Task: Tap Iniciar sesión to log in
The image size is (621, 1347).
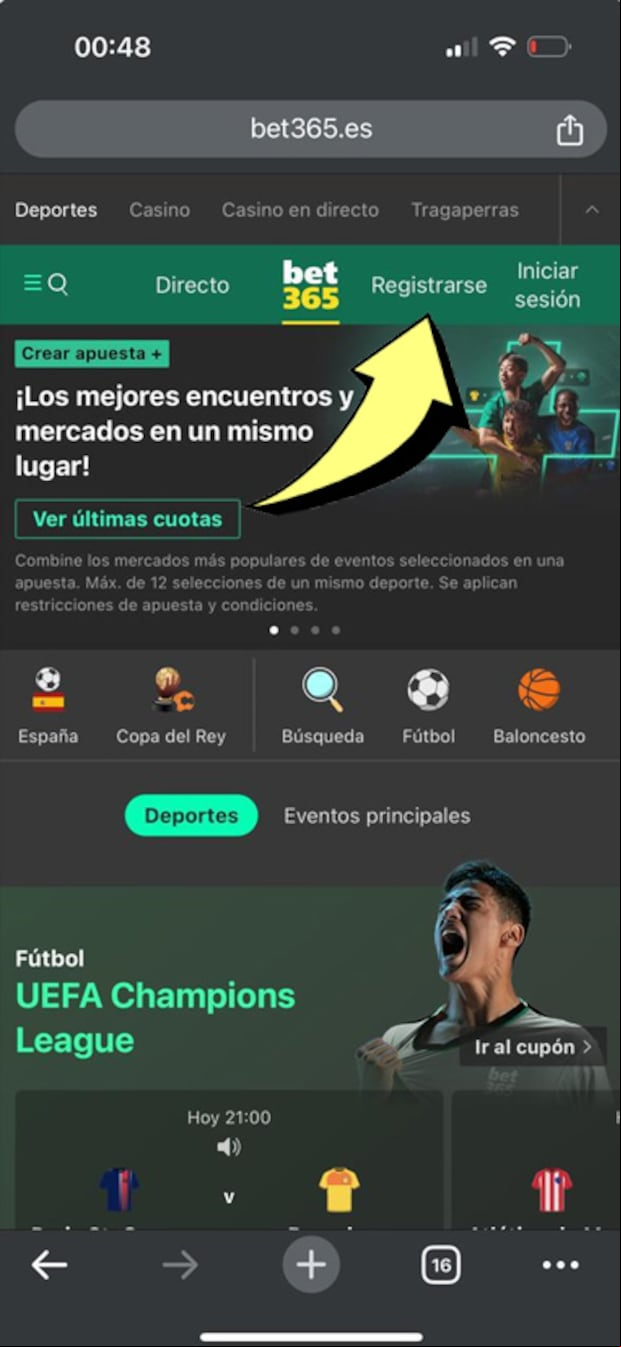Action: pyautogui.click(x=547, y=285)
